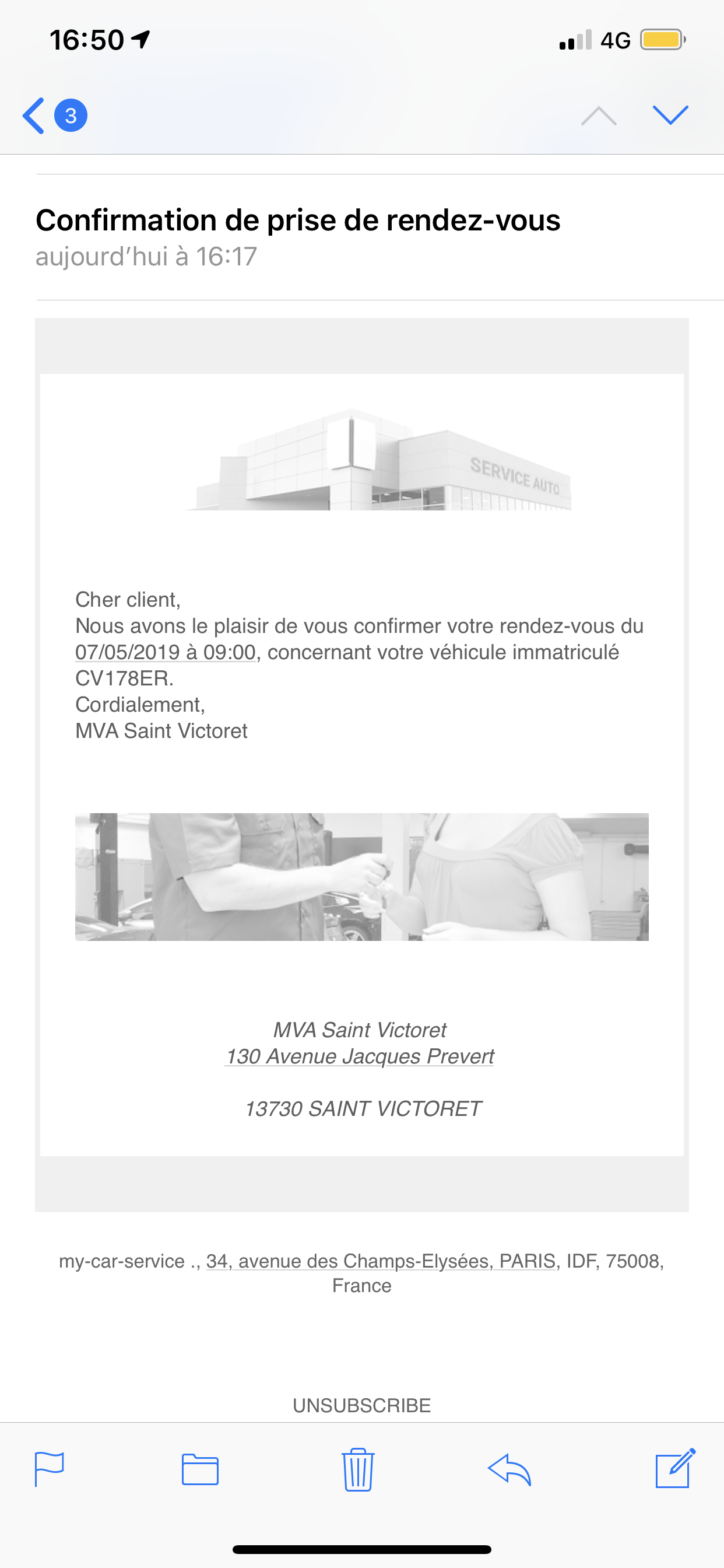Image resolution: width=724 pixels, height=1568 pixels.
Task: Reply to this email
Action: pyautogui.click(x=510, y=1470)
